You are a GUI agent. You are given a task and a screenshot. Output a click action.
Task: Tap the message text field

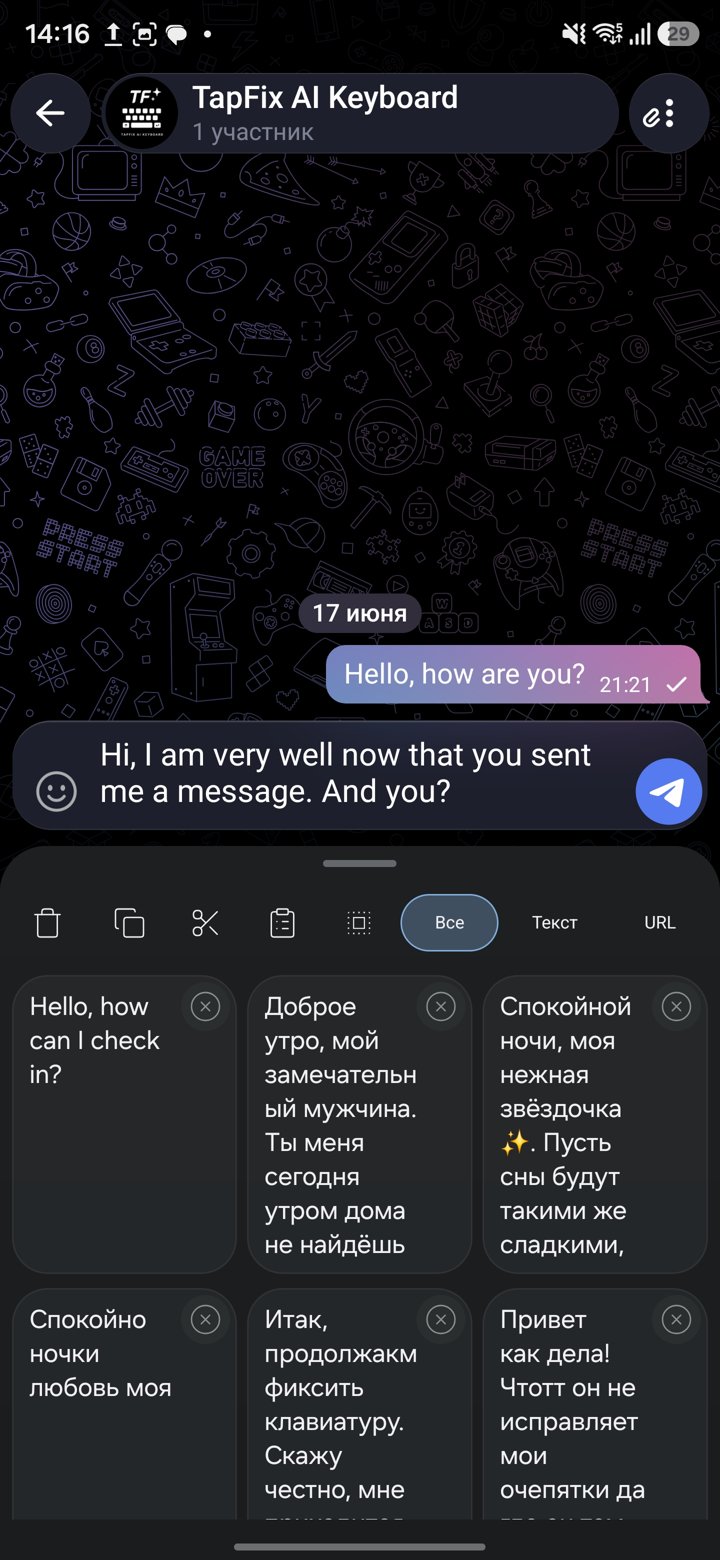[360, 774]
